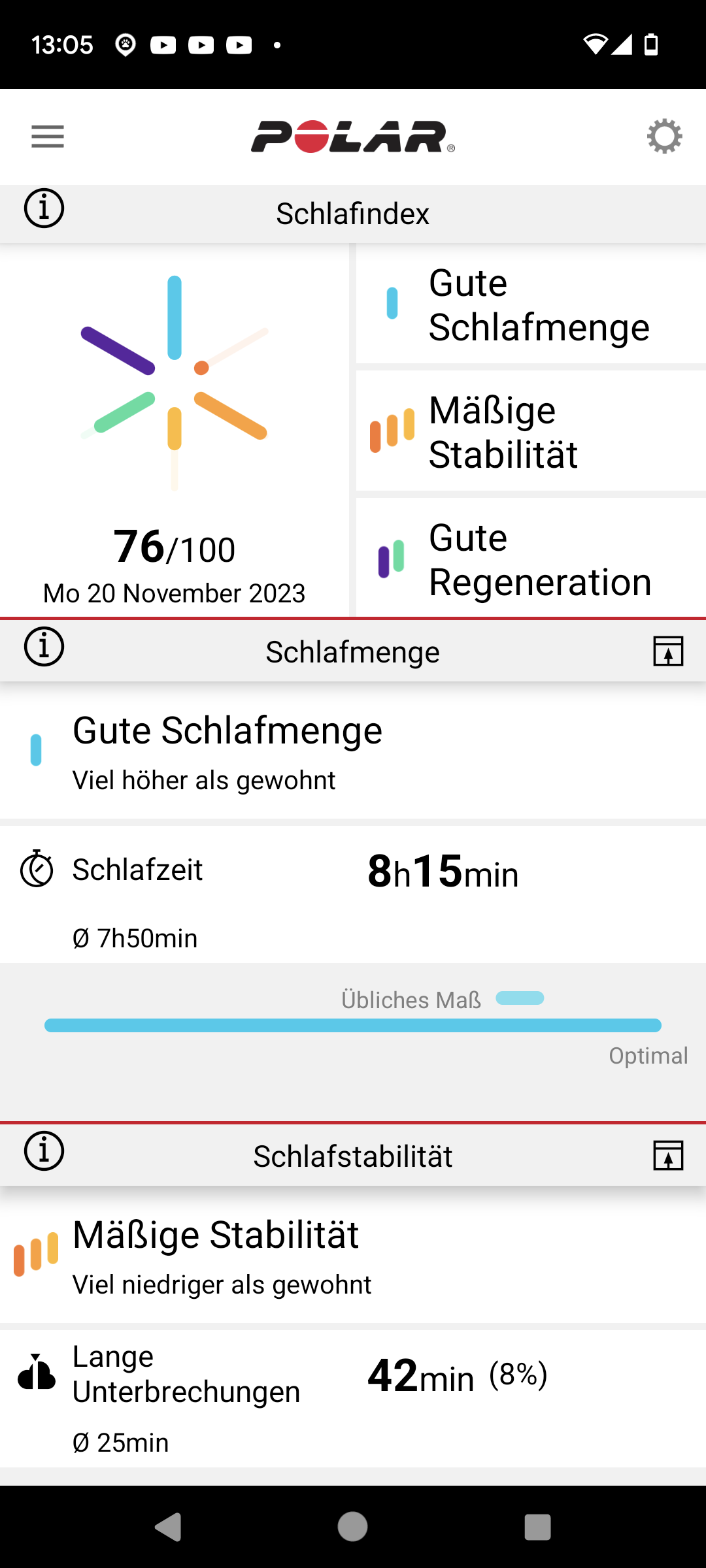This screenshot has width=706, height=1568.
Task: Collapse the Schlafmenge section
Action: (668, 651)
